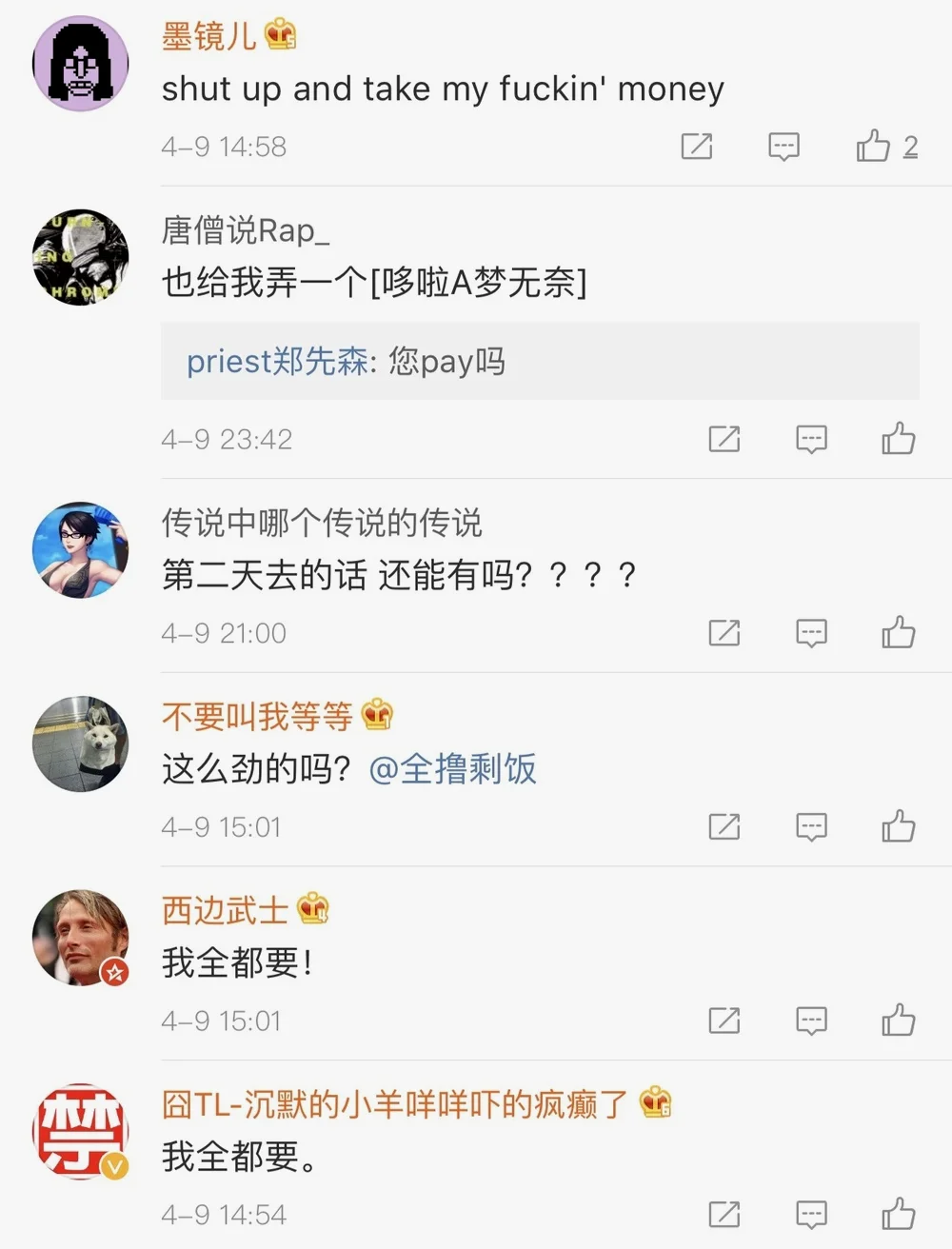Image resolution: width=952 pixels, height=1249 pixels.
Task: Like the comment 第二天去的话 还能有吗
Action: tap(898, 633)
